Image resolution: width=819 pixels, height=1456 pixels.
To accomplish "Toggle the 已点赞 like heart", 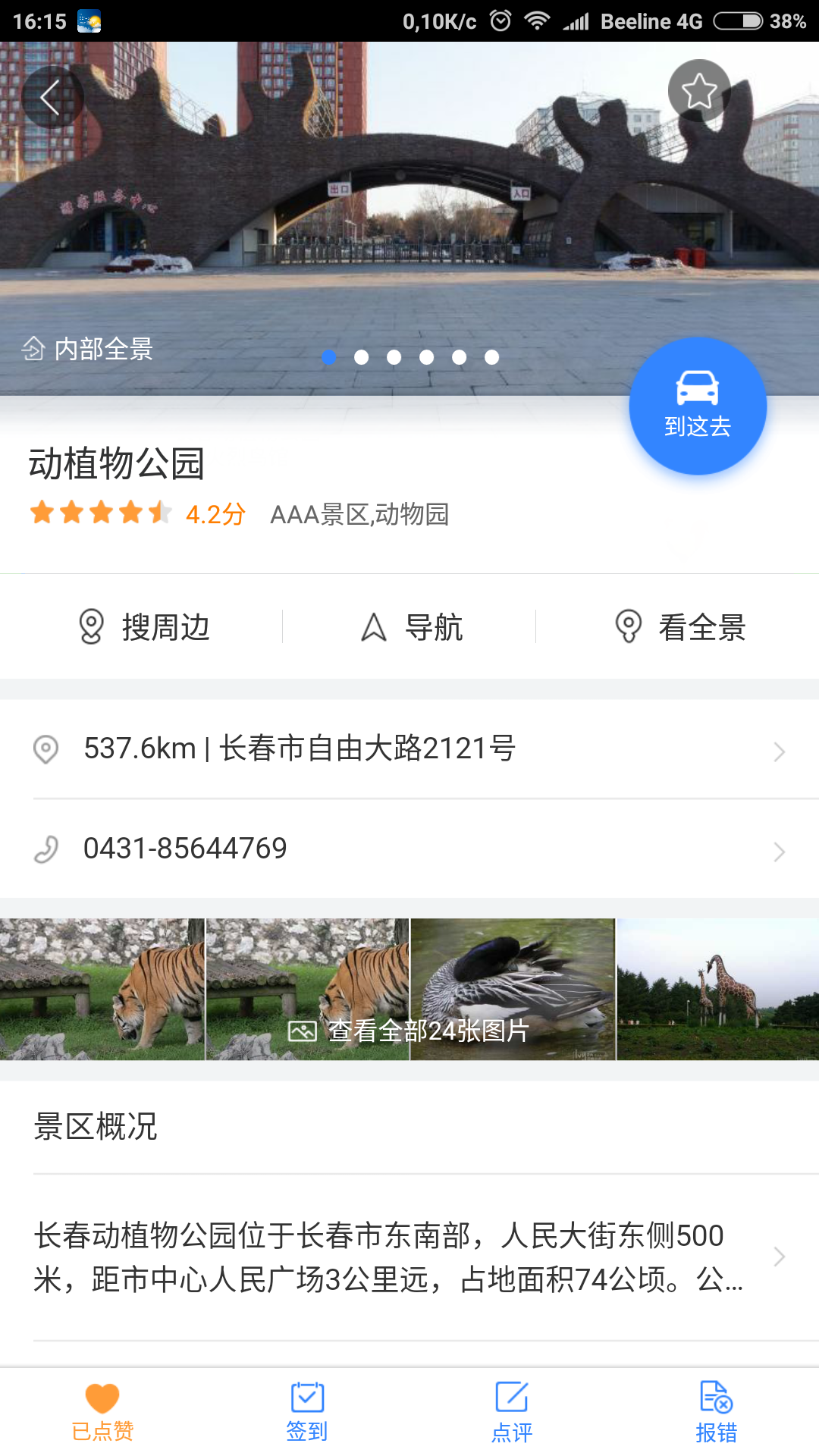I will click(x=102, y=1412).
